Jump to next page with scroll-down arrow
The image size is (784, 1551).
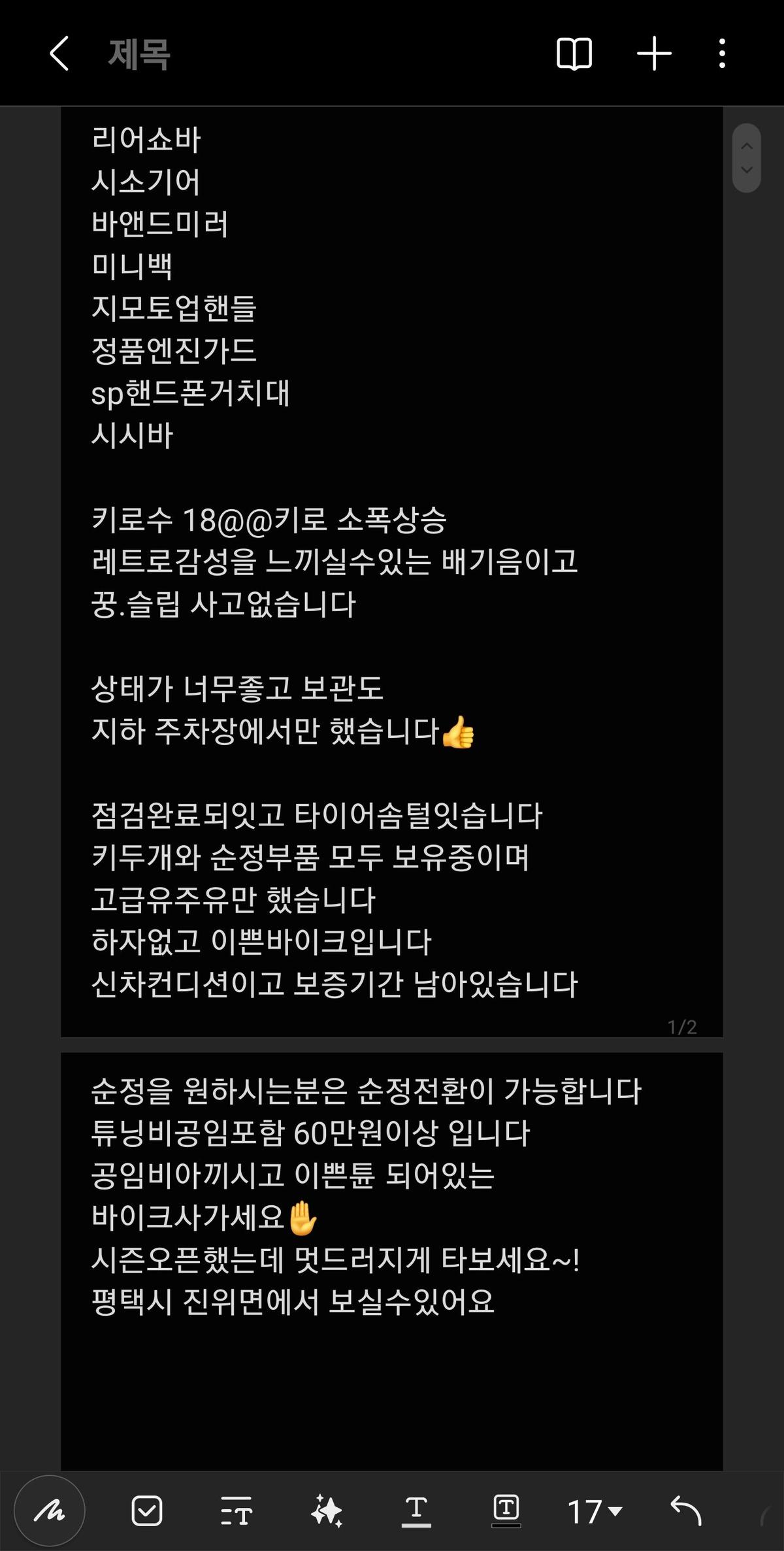click(x=747, y=171)
